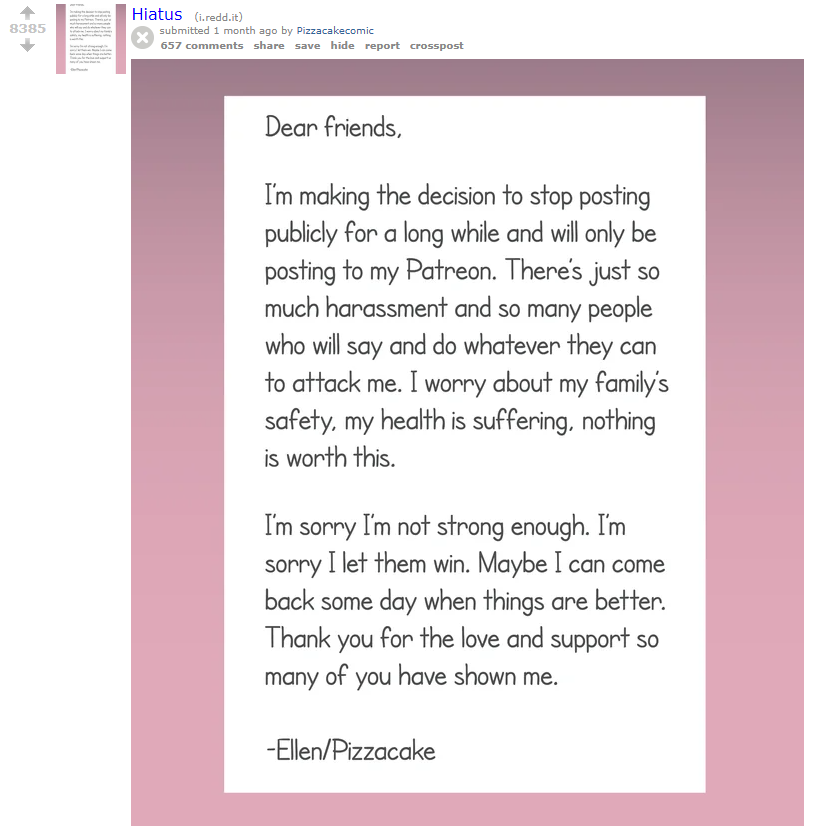Screen dimensions: 825x837
Task: Hide this post
Action: 342,45
